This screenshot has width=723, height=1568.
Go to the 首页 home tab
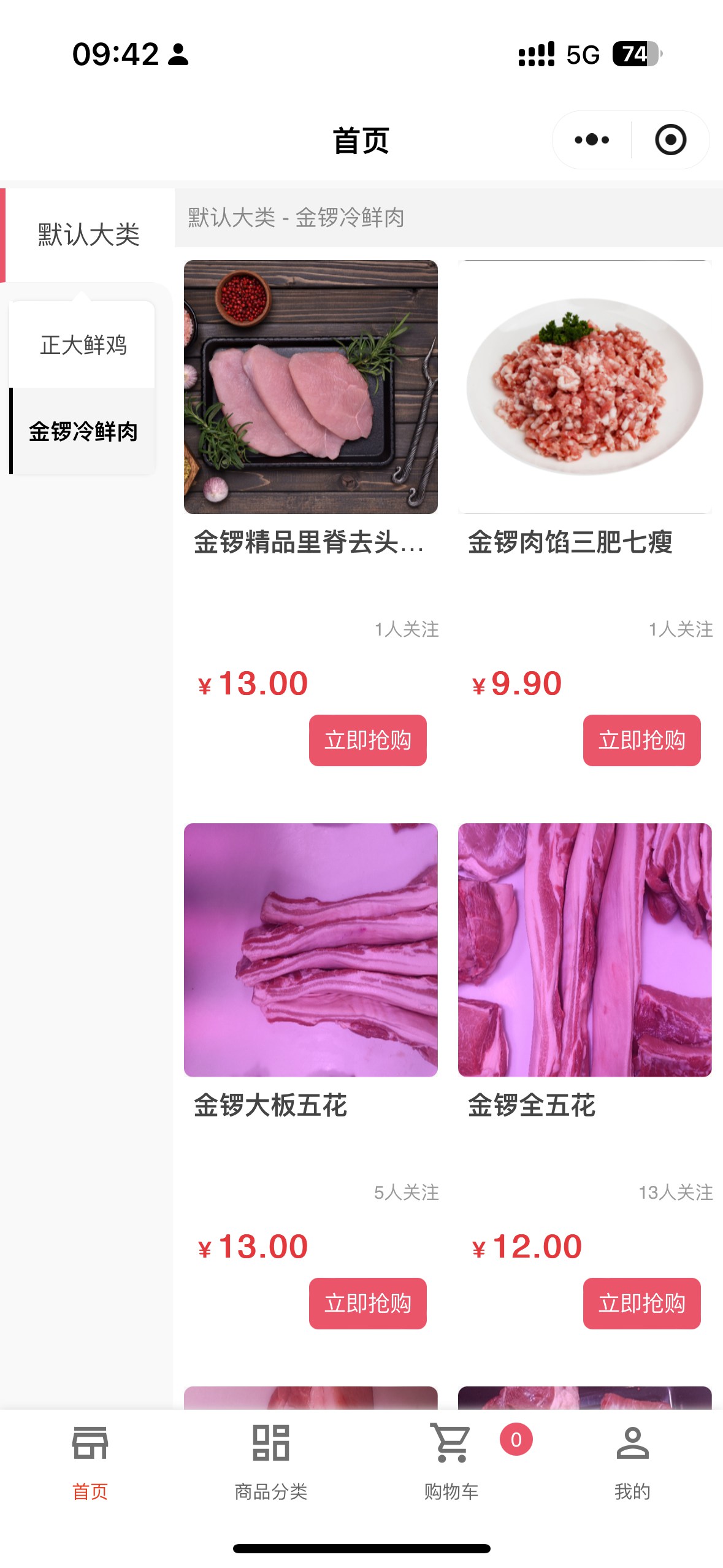[x=90, y=1460]
